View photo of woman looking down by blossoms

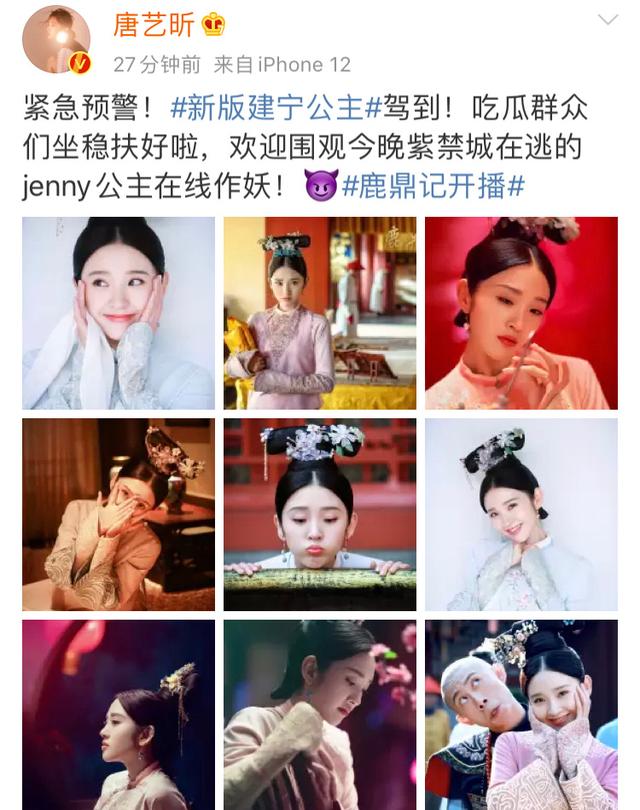(319, 714)
